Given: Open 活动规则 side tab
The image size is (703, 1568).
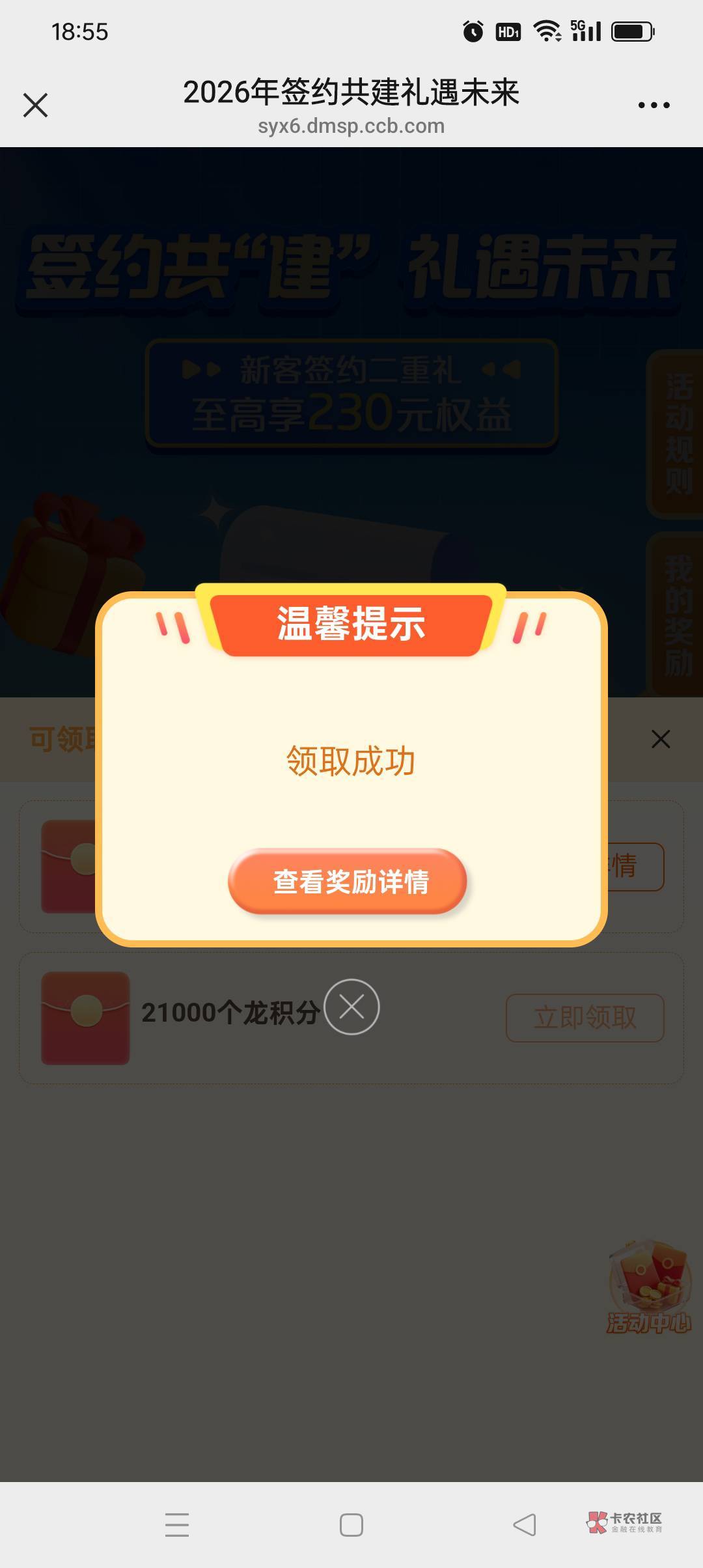Looking at the screenshot, I should coord(676,434).
